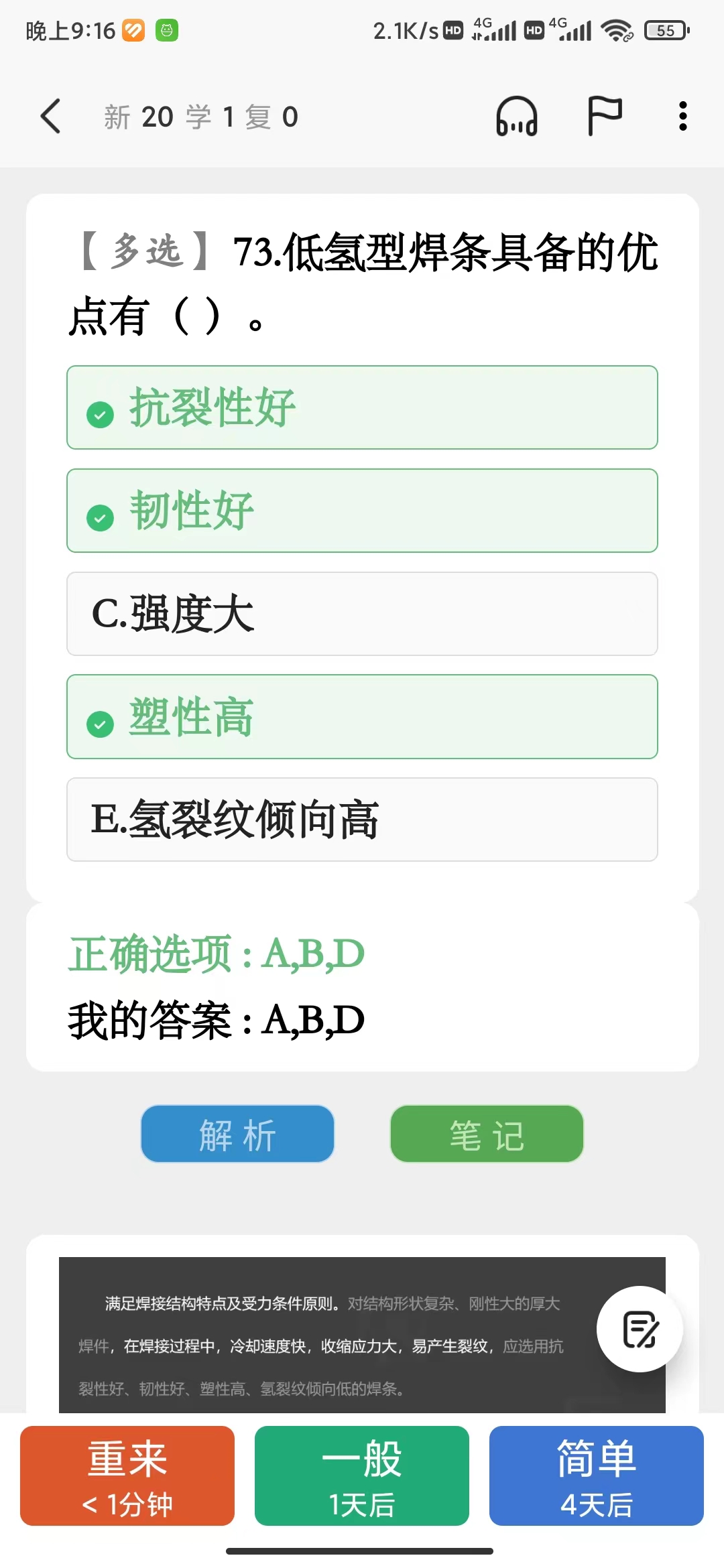Rate this card 一般 for 1天后

[362, 1476]
